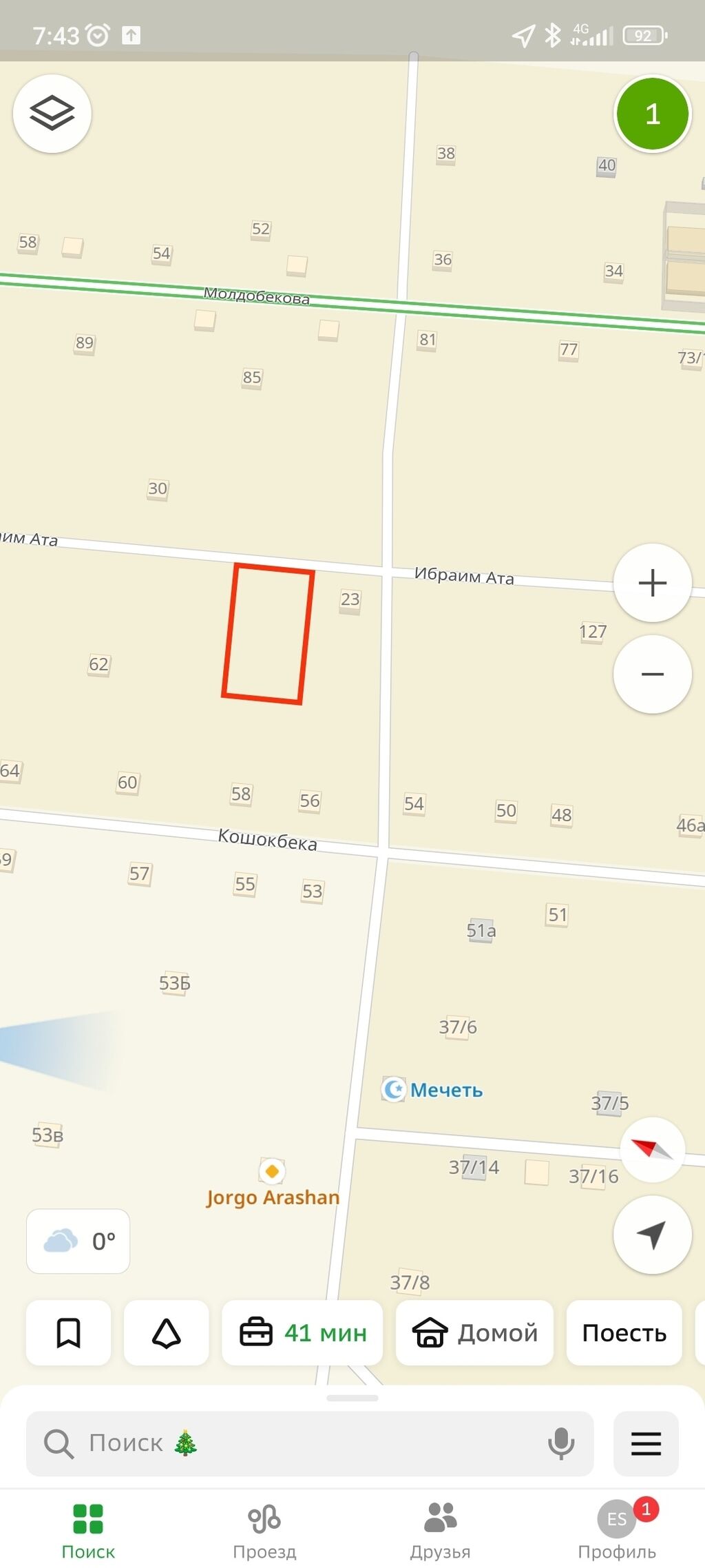
Task: Select the 41 мин work route chip
Action: (302, 1332)
